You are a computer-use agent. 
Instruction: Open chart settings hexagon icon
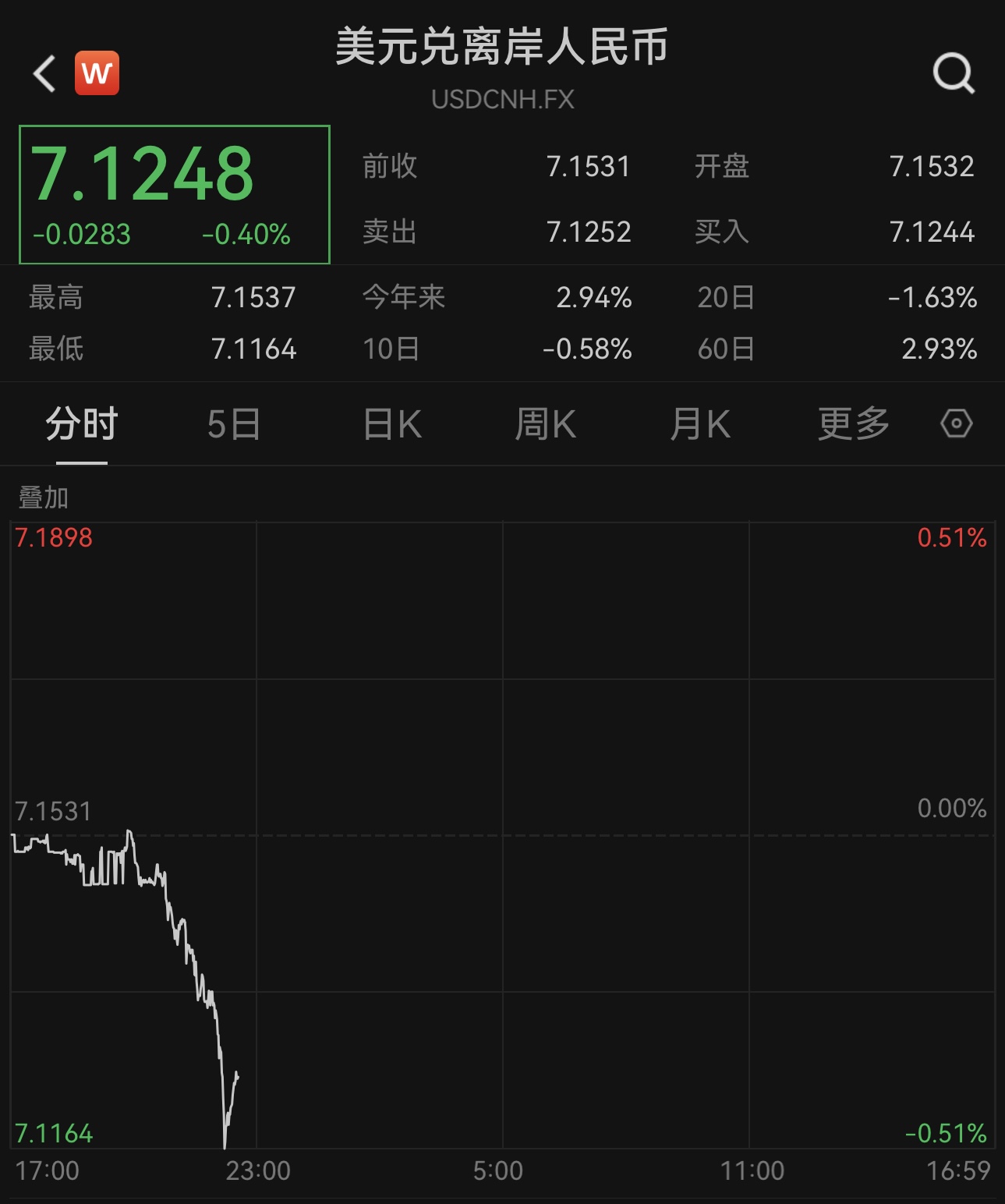tap(956, 423)
